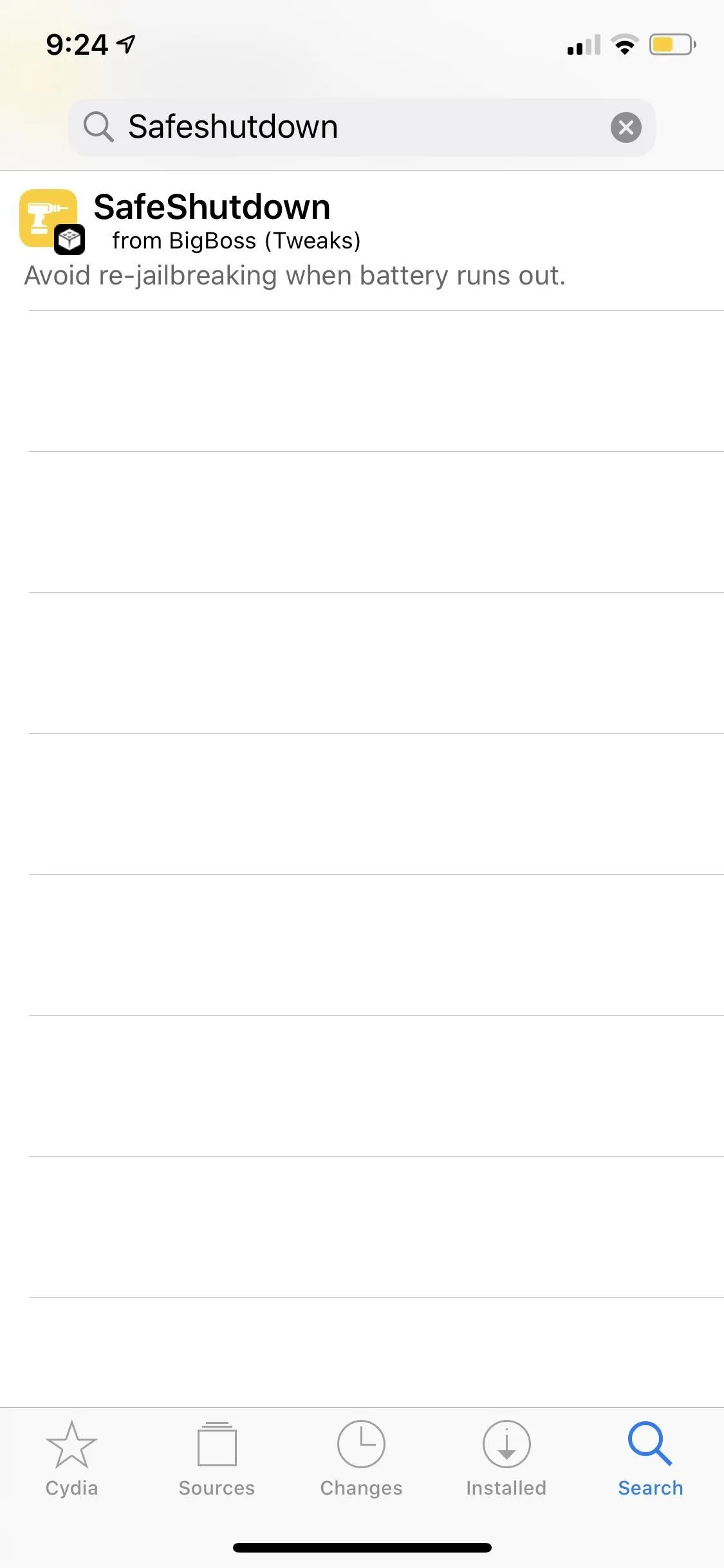Open the Changes tab
Viewport: 724px width, 1568px height.
point(361,1459)
